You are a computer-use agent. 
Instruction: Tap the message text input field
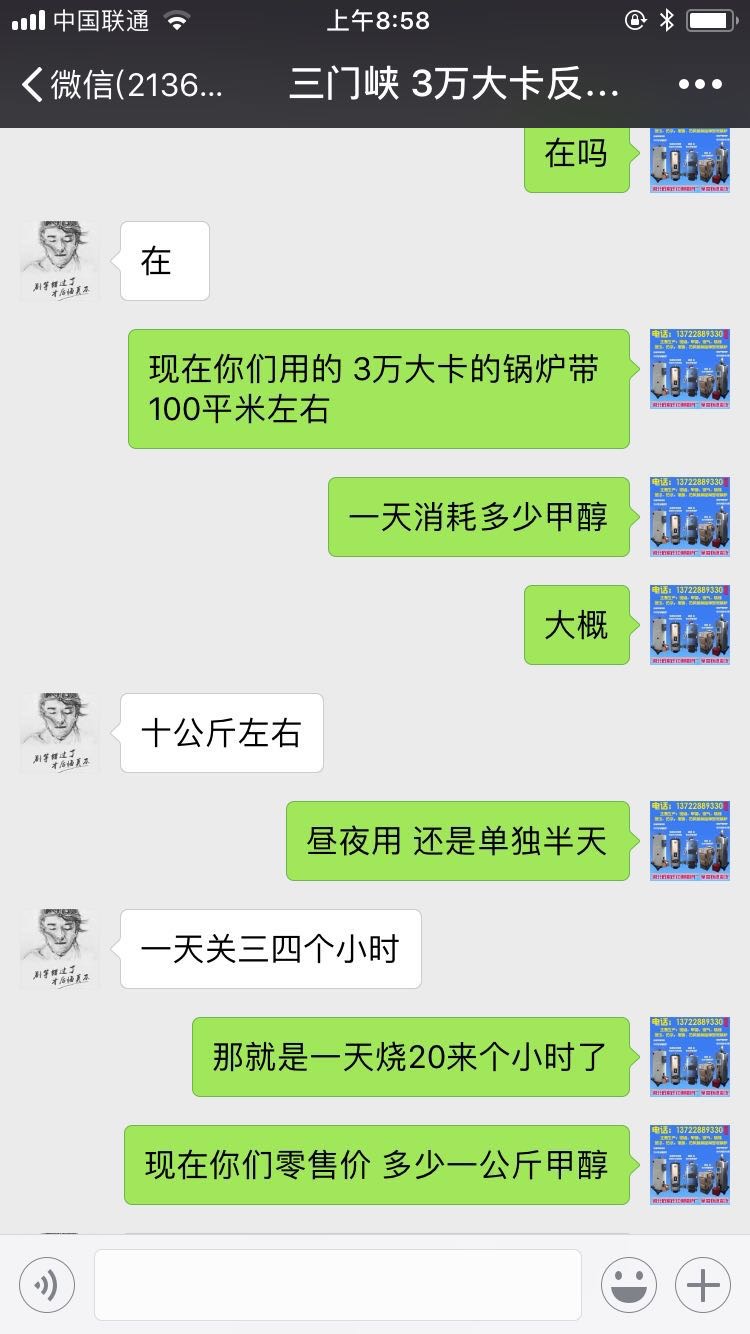[338, 1284]
